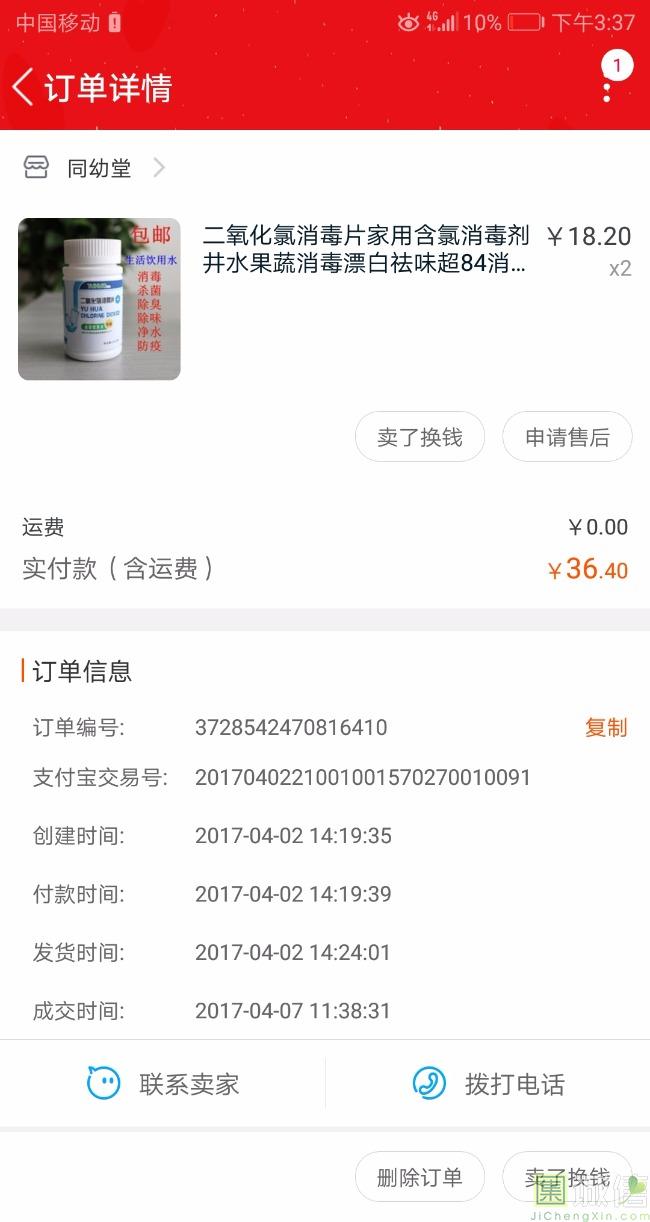Call the seller via 拨打电话
The image size is (650, 1222).
488,1083
